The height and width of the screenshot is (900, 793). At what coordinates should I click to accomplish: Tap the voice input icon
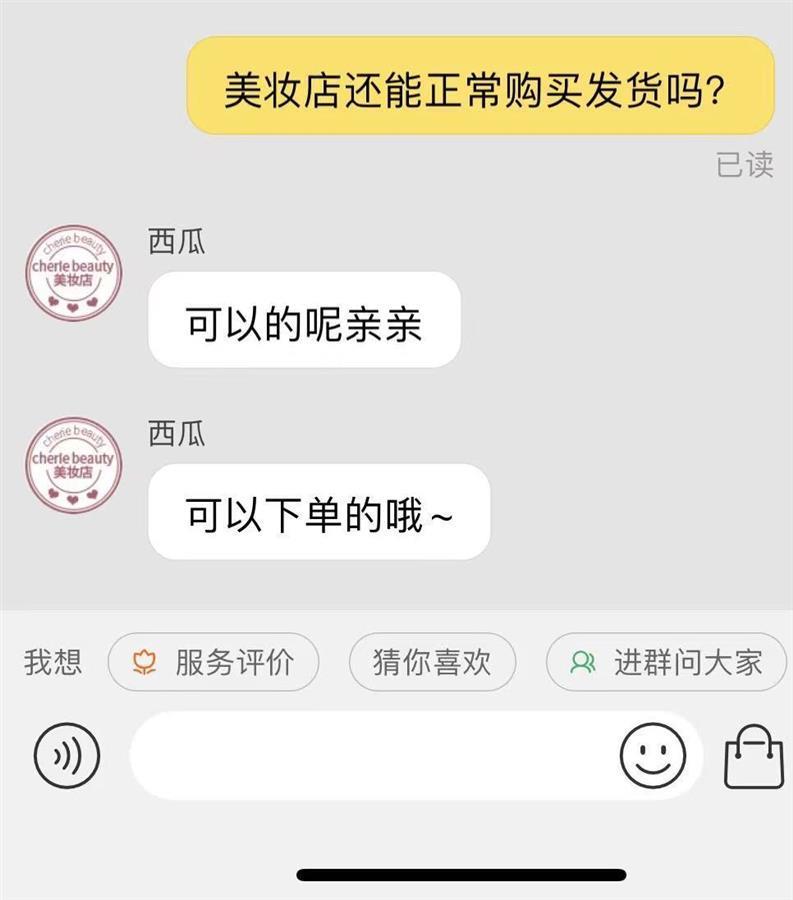coord(67,757)
